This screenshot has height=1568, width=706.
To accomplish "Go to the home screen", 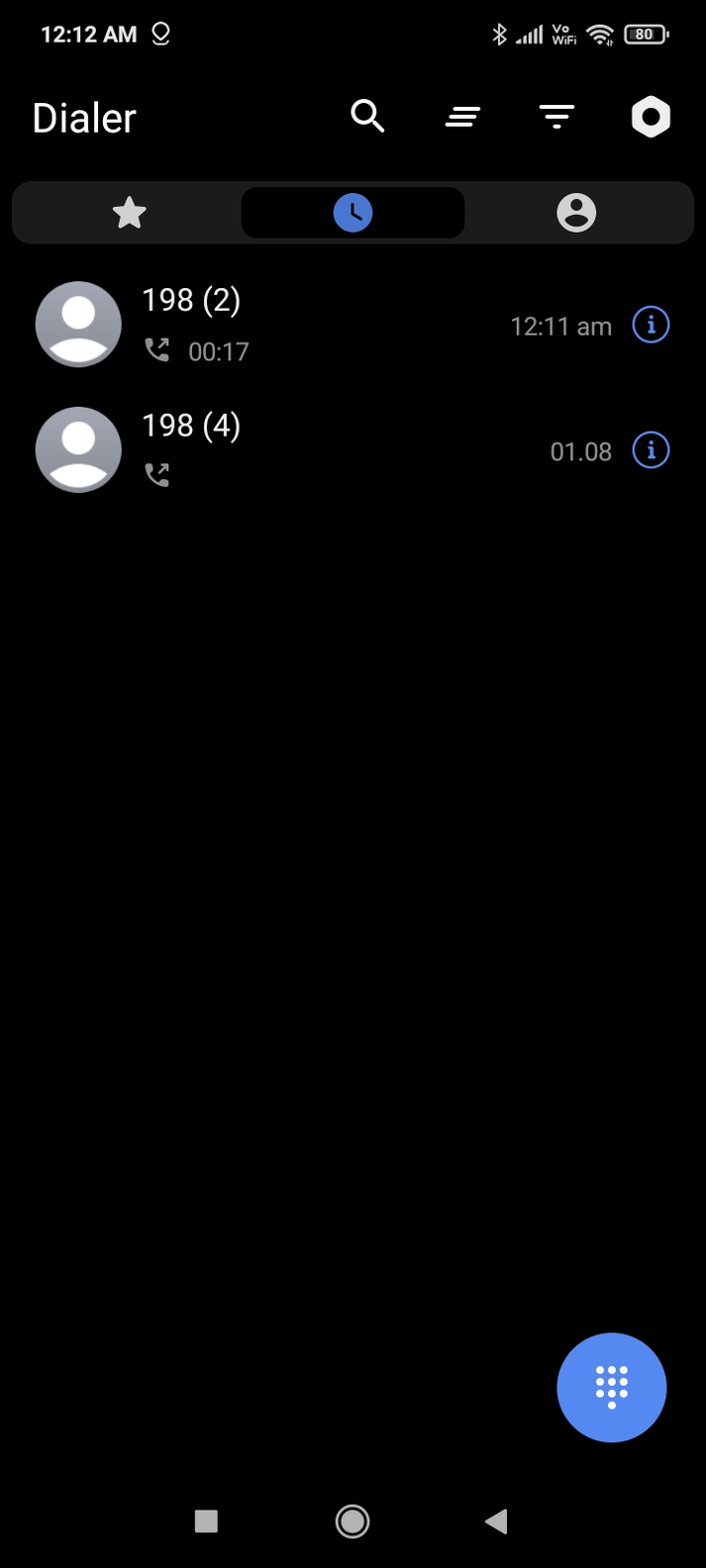I will pos(353,1520).
